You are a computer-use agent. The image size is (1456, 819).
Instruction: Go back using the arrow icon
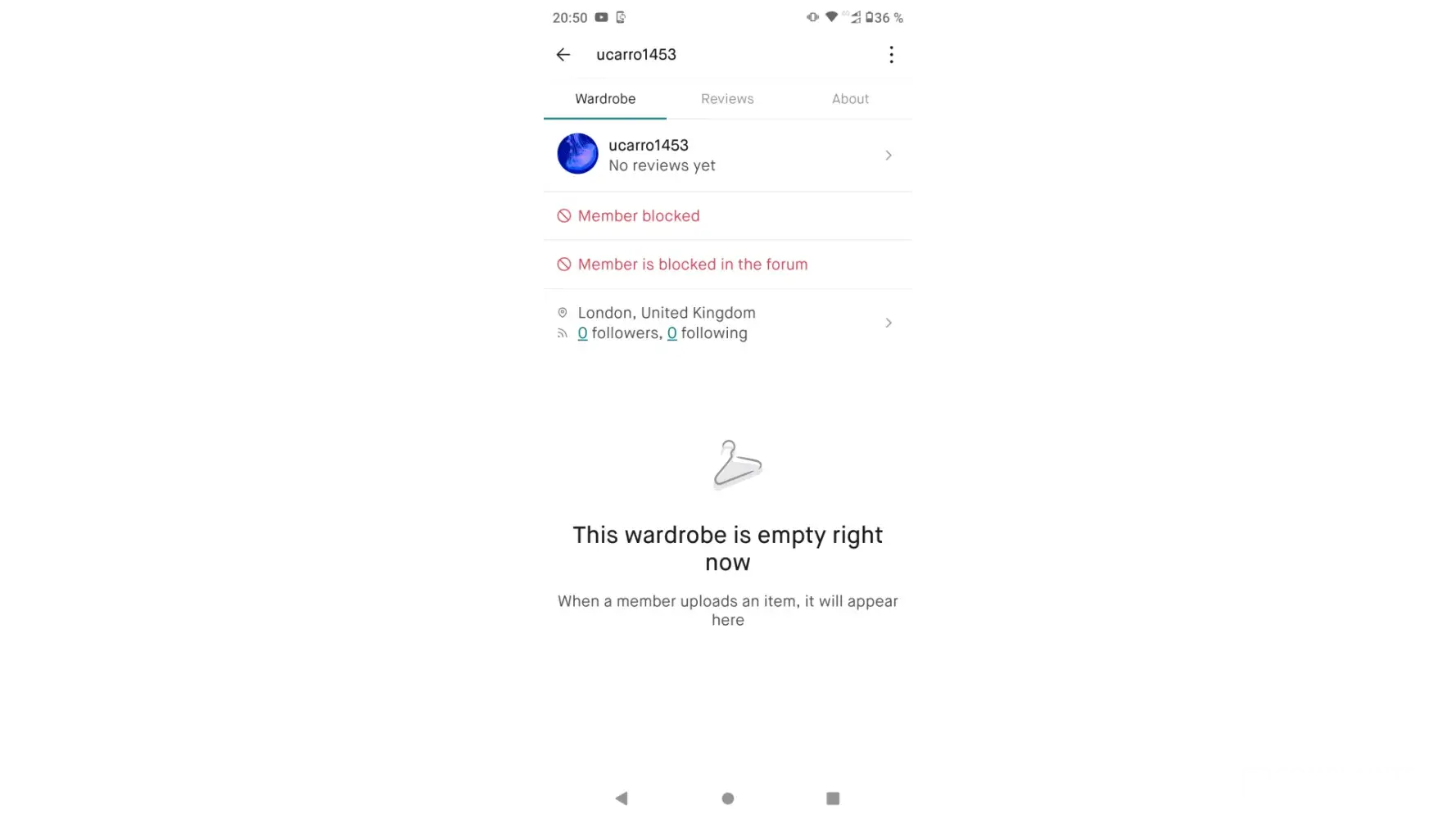(x=563, y=55)
